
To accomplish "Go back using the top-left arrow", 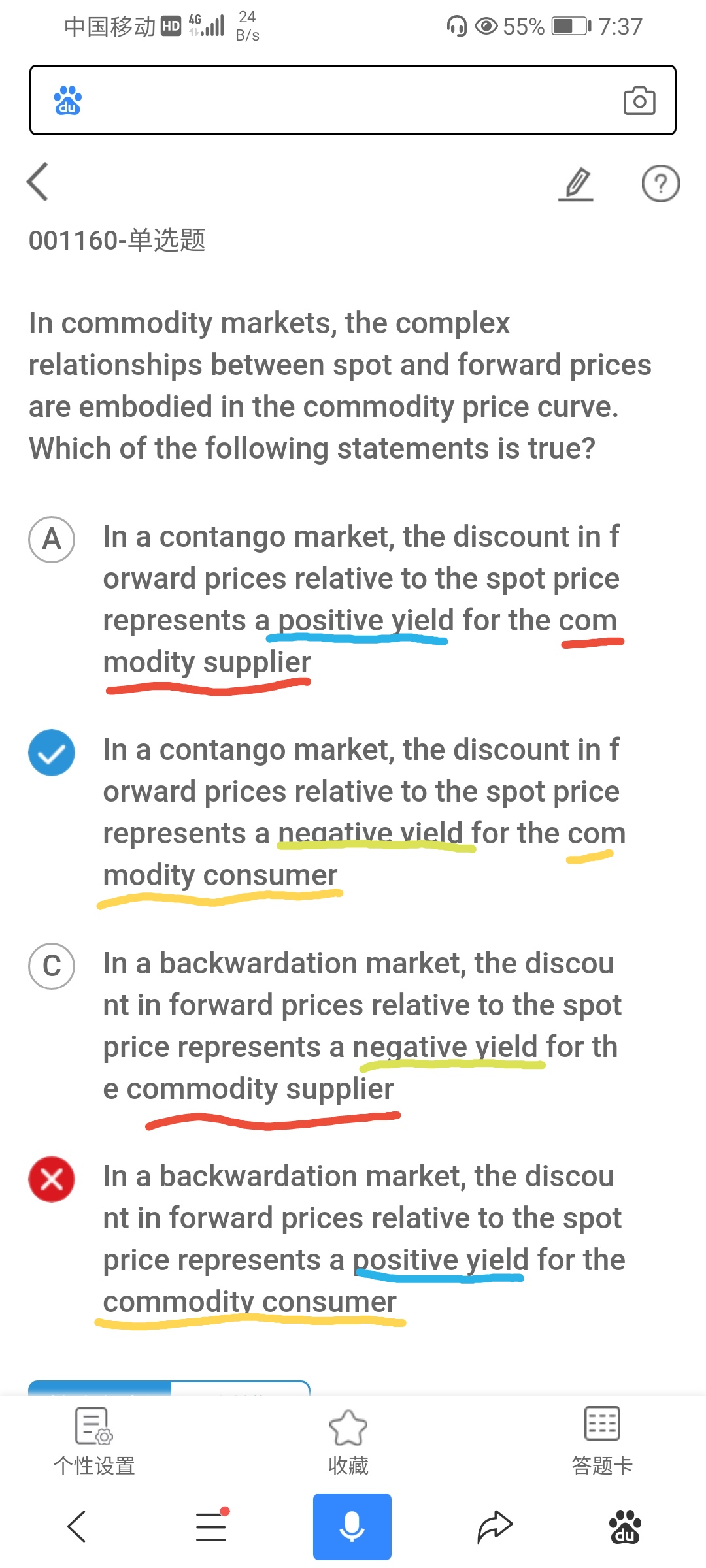I will (x=39, y=182).
